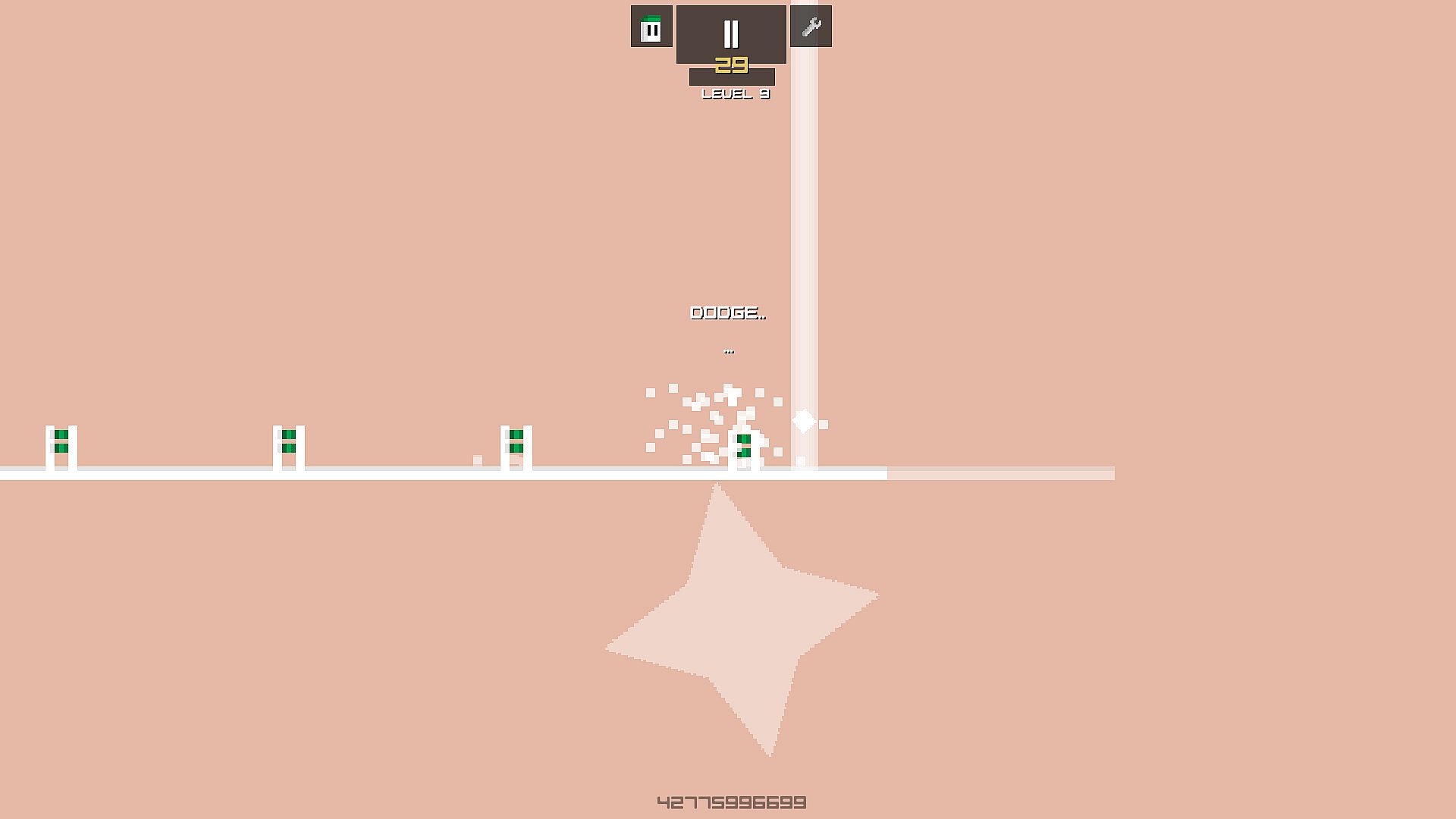Tap the green-capped character icon
1456x819 pixels.
(651, 27)
